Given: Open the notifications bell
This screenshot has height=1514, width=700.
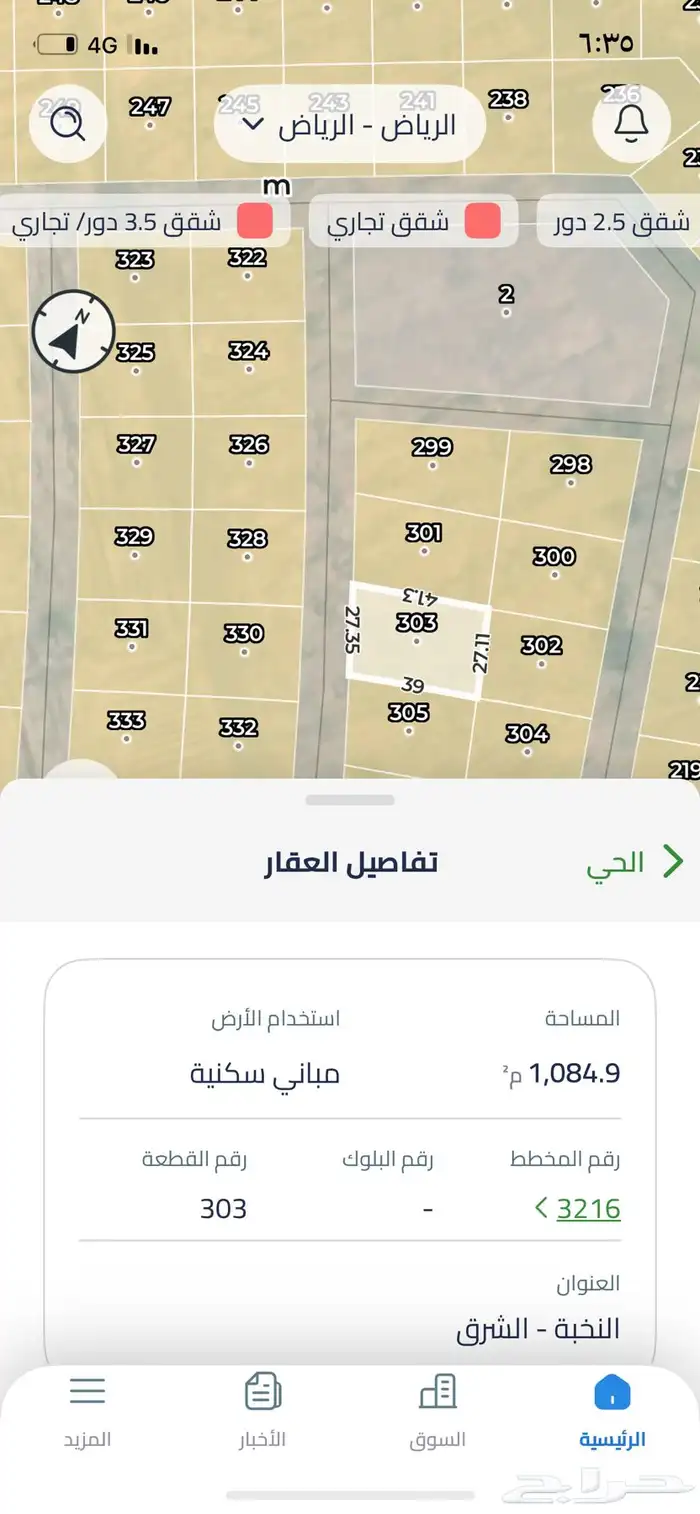Looking at the screenshot, I should coord(630,124).
